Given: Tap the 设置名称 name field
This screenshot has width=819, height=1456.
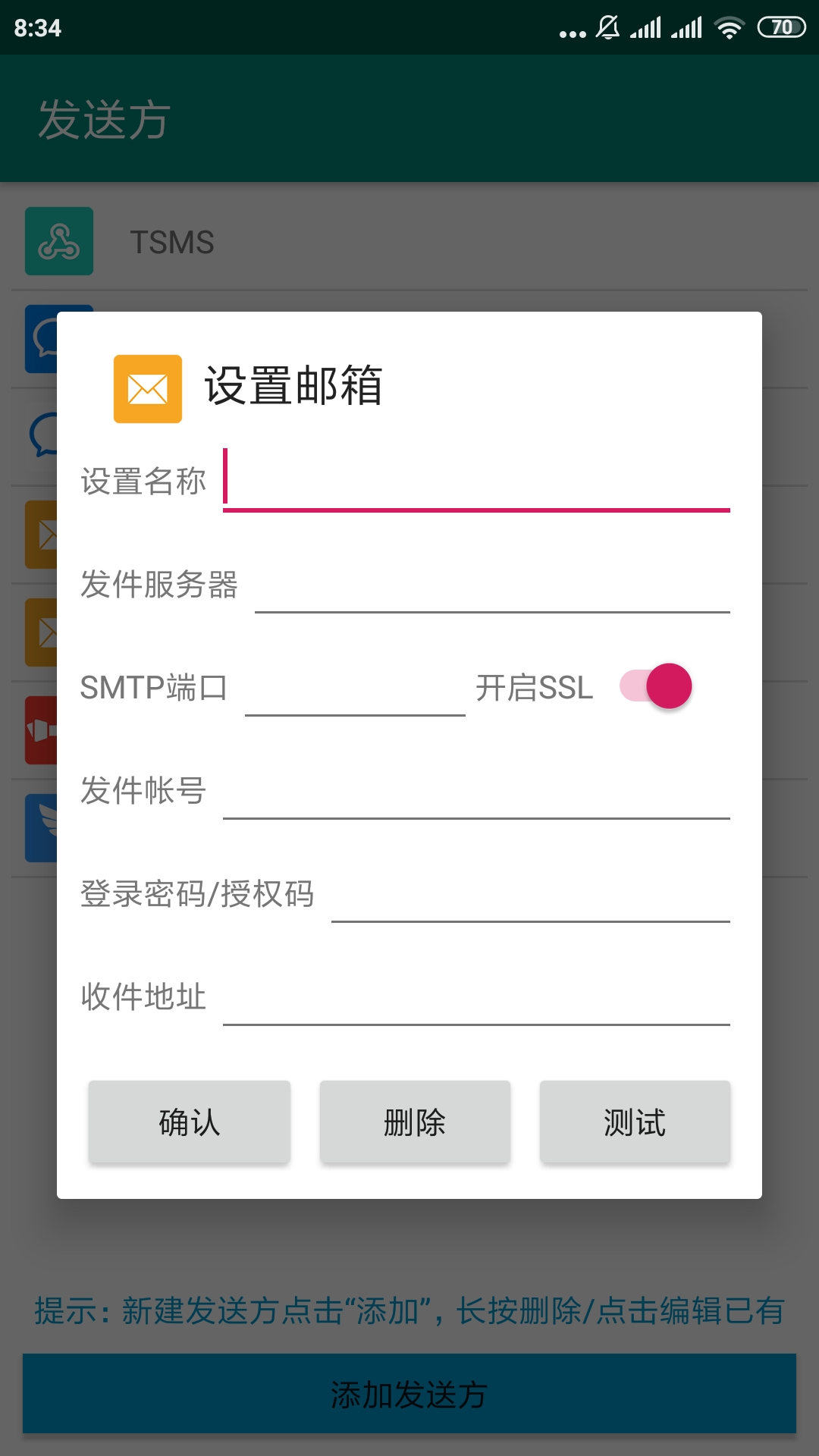Looking at the screenshot, I should point(476,481).
